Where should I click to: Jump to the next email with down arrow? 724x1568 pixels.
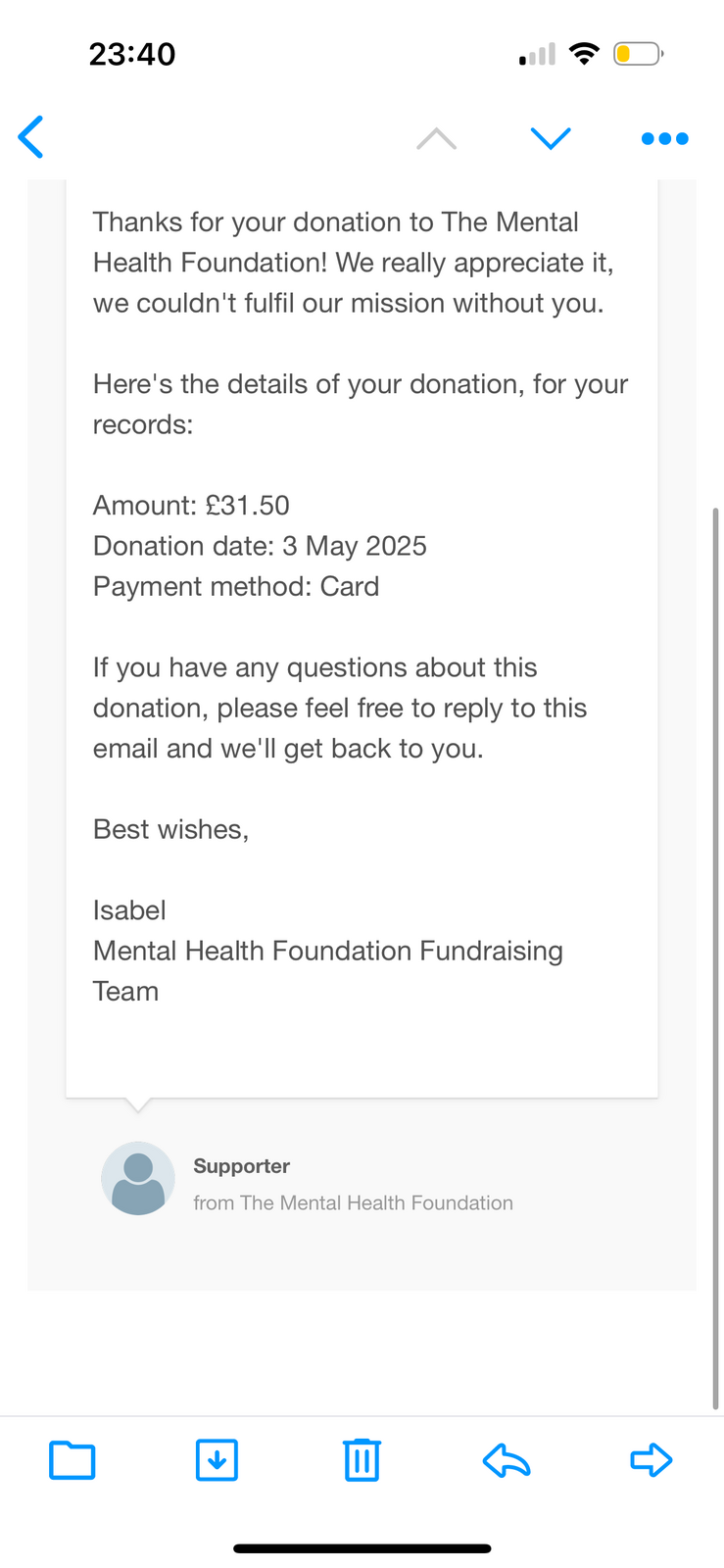551,138
